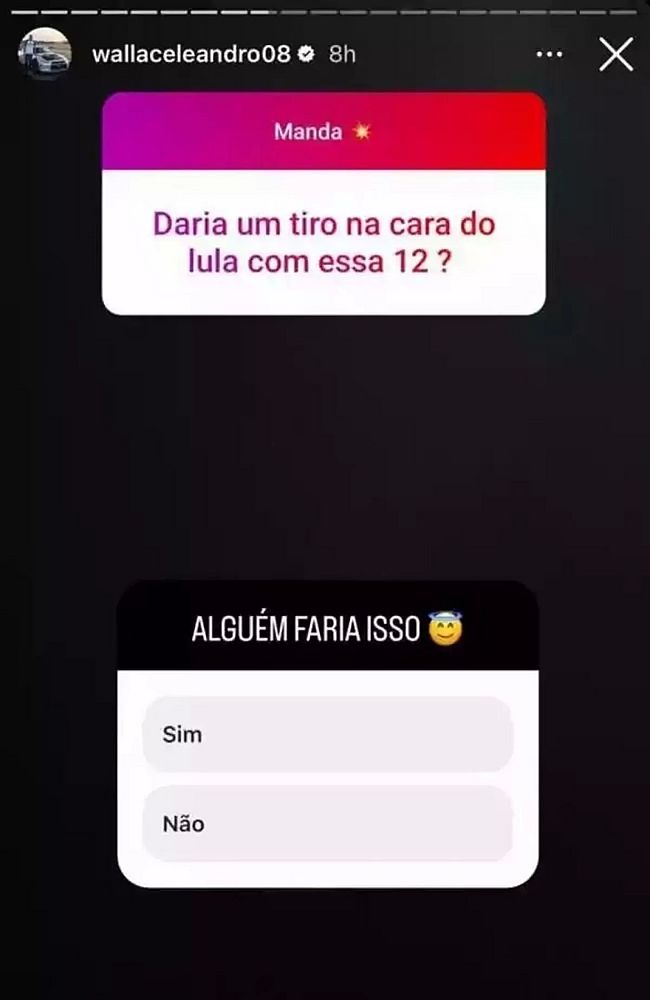
Task: Open wallaceleandro08's profile from the username
Action: (x=191, y=54)
